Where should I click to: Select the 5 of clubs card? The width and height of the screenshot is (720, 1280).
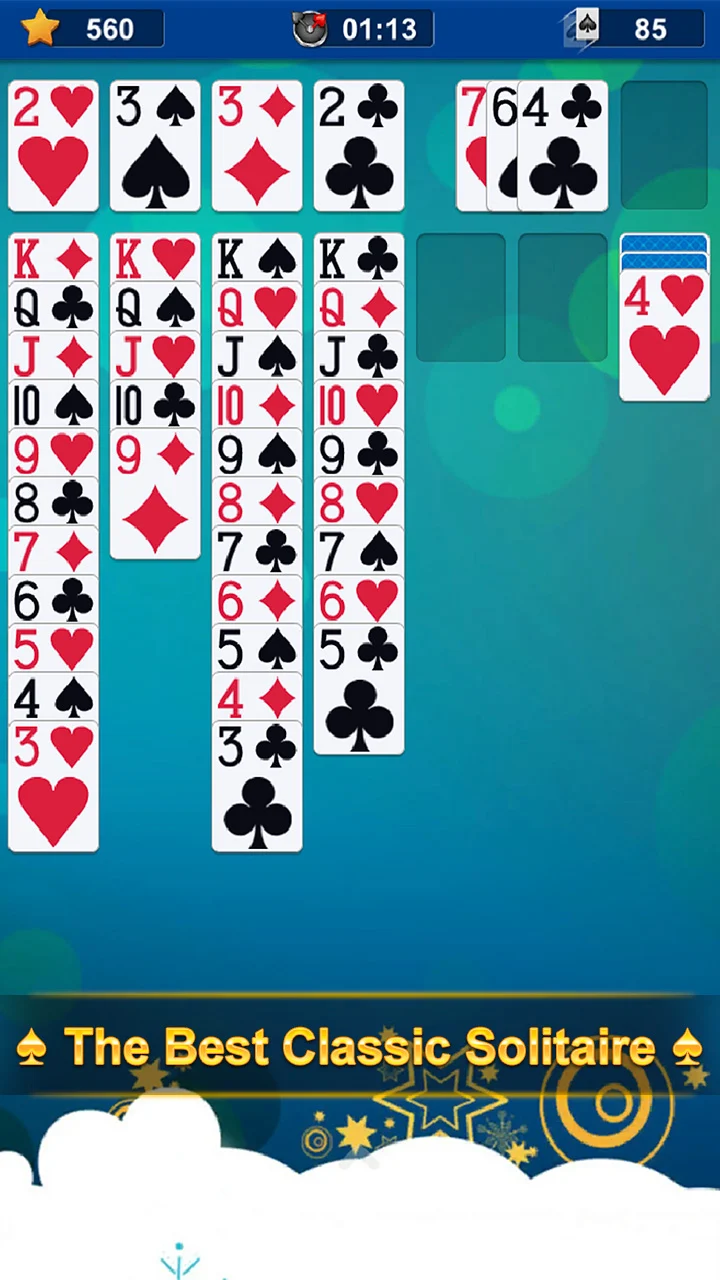pos(359,689)
